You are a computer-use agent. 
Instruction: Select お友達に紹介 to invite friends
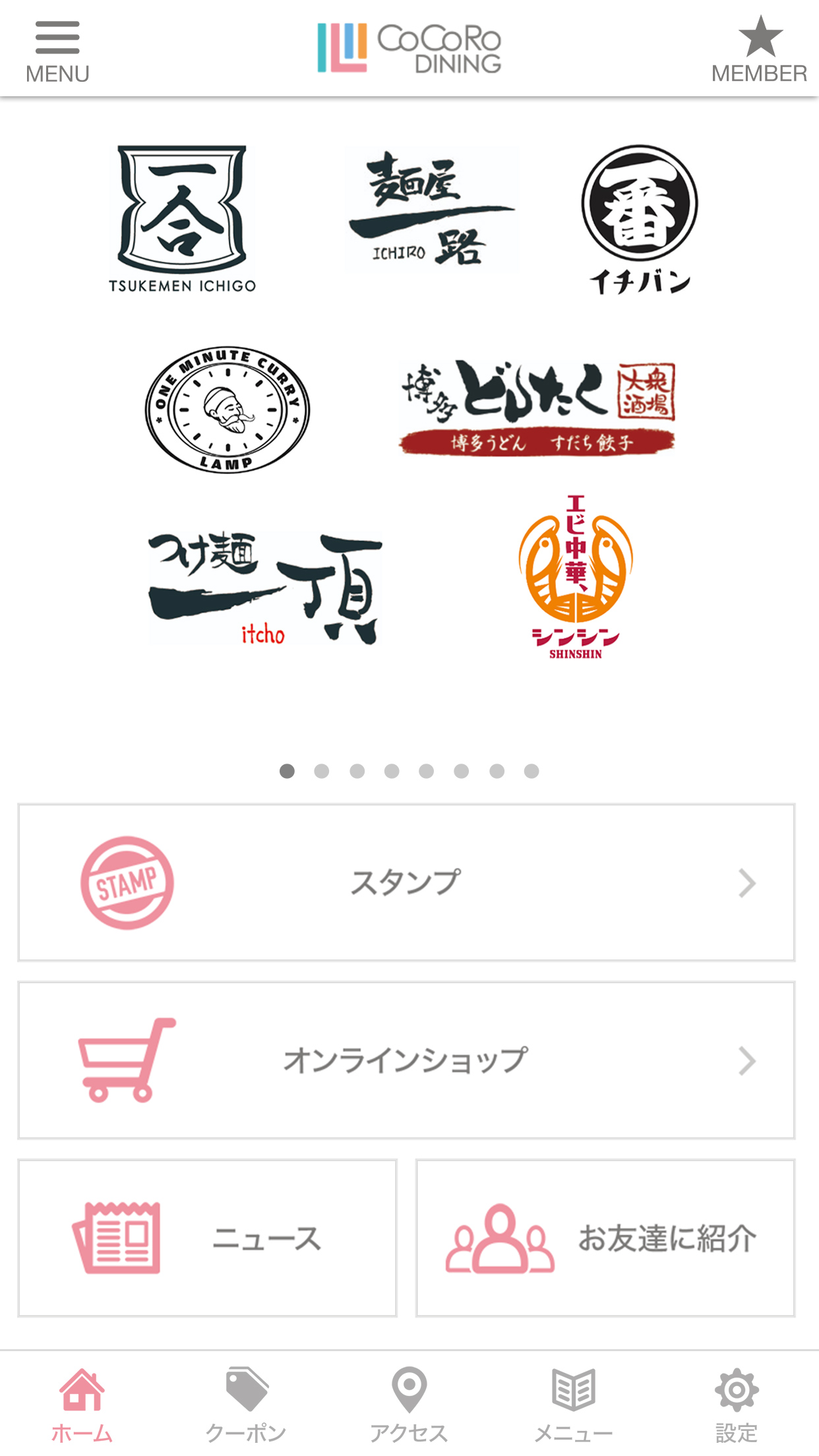coord(605,1238)
